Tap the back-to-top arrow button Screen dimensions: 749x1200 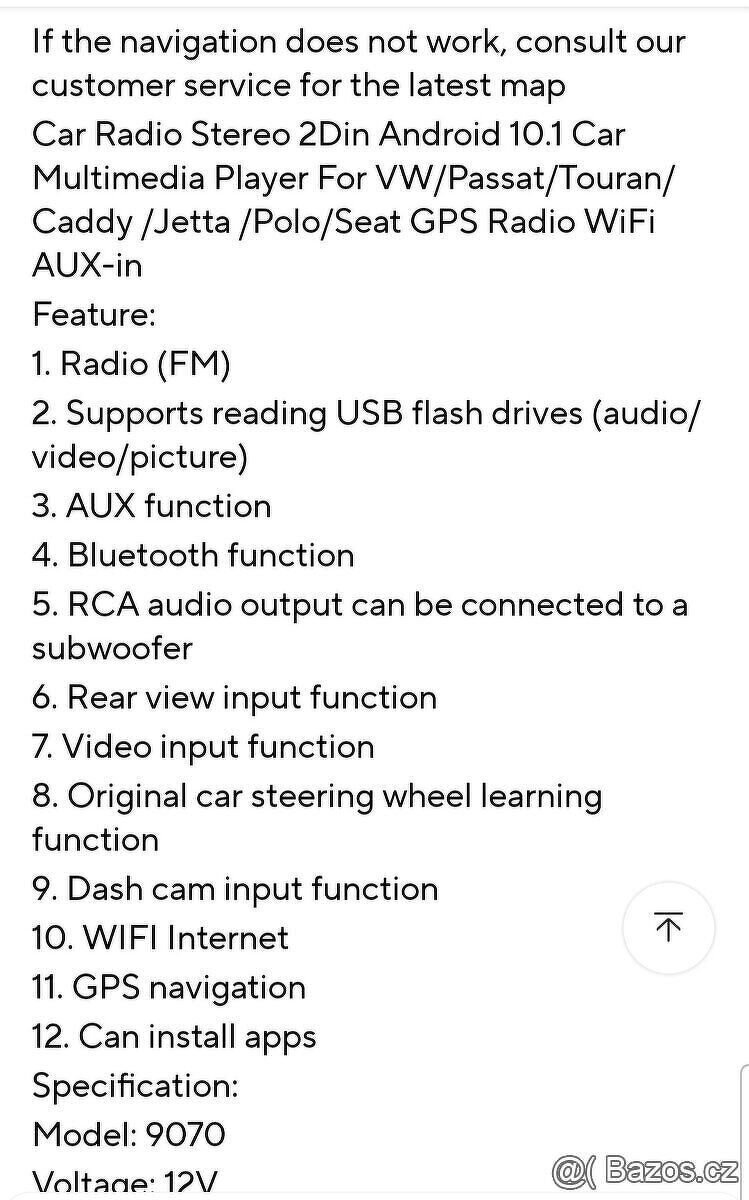[x=668, y=928]
